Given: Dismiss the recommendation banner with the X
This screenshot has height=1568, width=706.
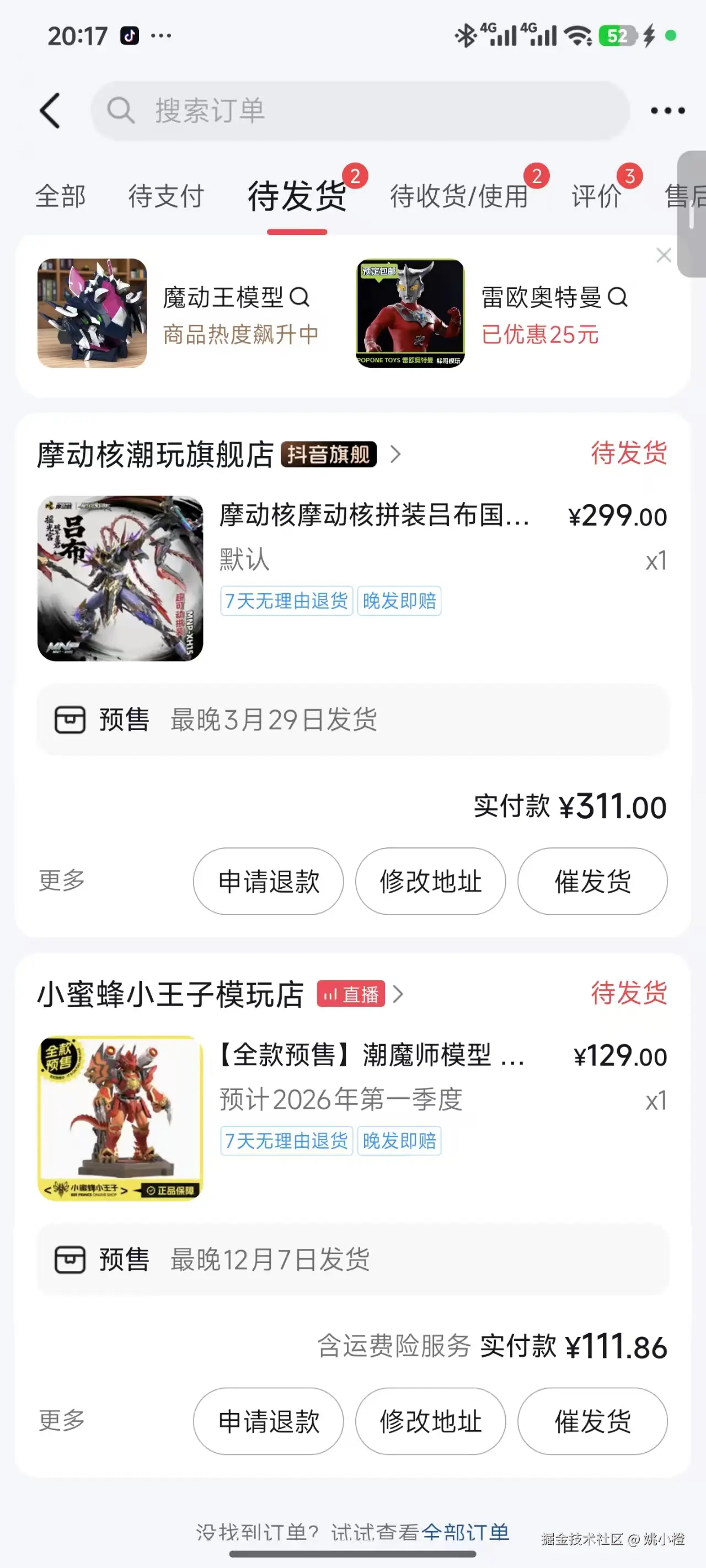Looking at the screenshot, I should (664, 256).
